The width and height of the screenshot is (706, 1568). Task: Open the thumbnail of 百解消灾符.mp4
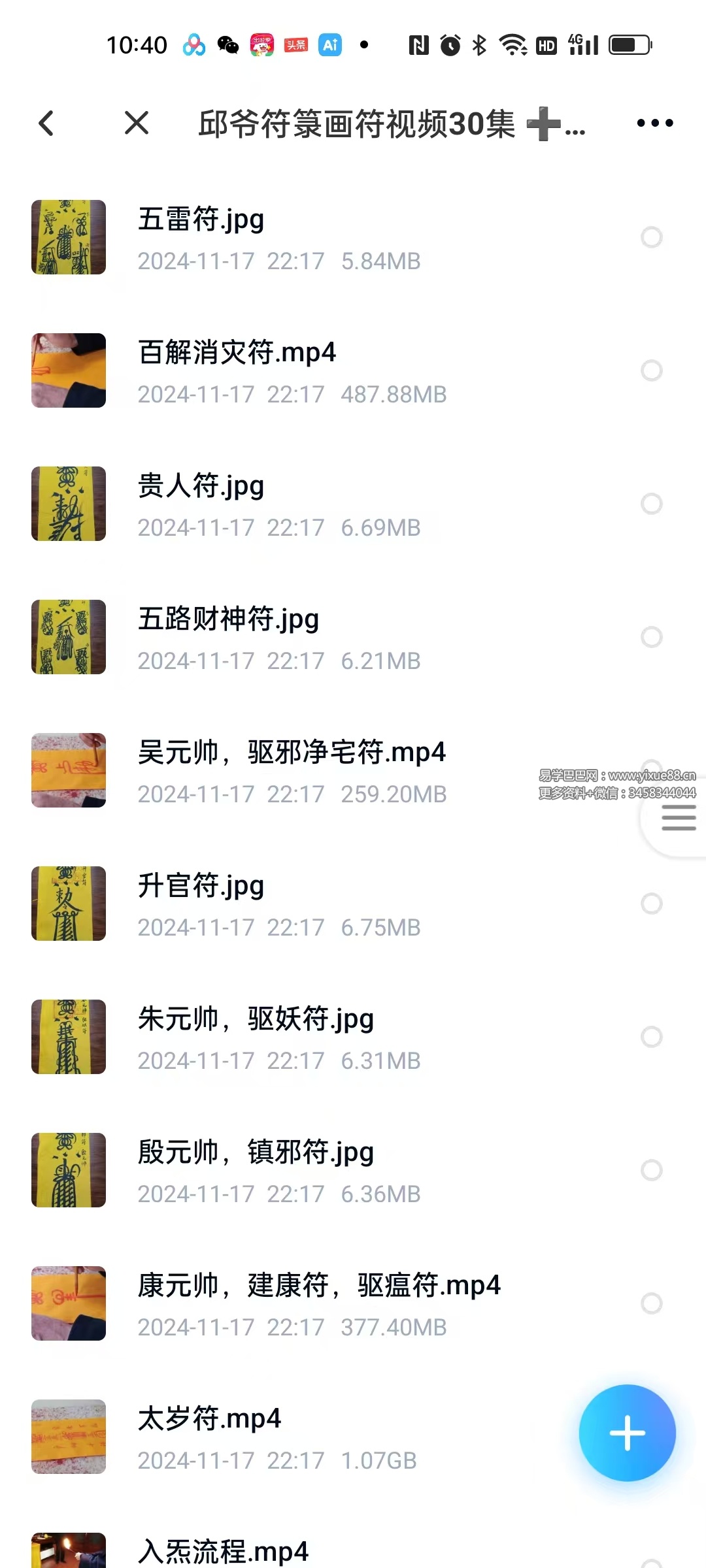69,370
